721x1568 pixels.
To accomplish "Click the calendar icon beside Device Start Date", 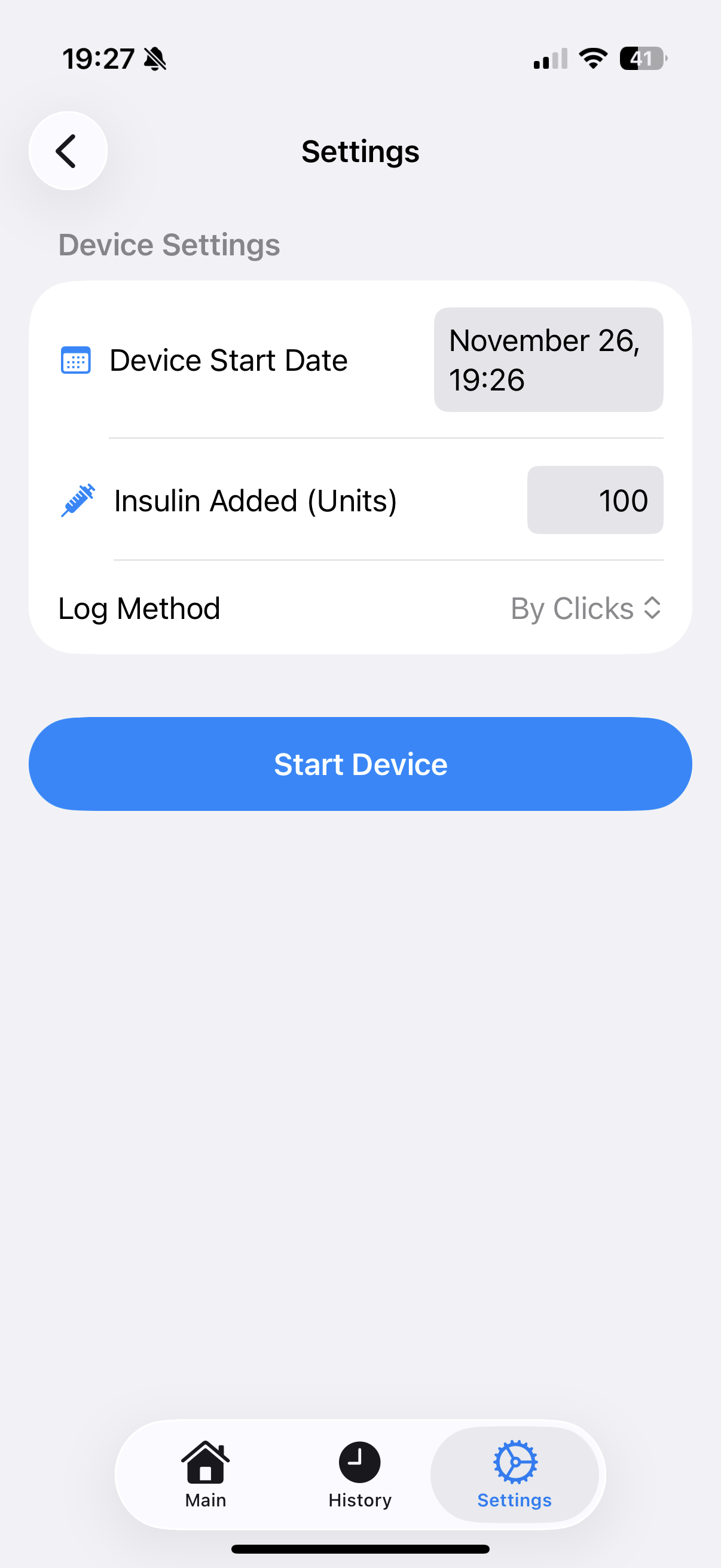I will [75, 359].
